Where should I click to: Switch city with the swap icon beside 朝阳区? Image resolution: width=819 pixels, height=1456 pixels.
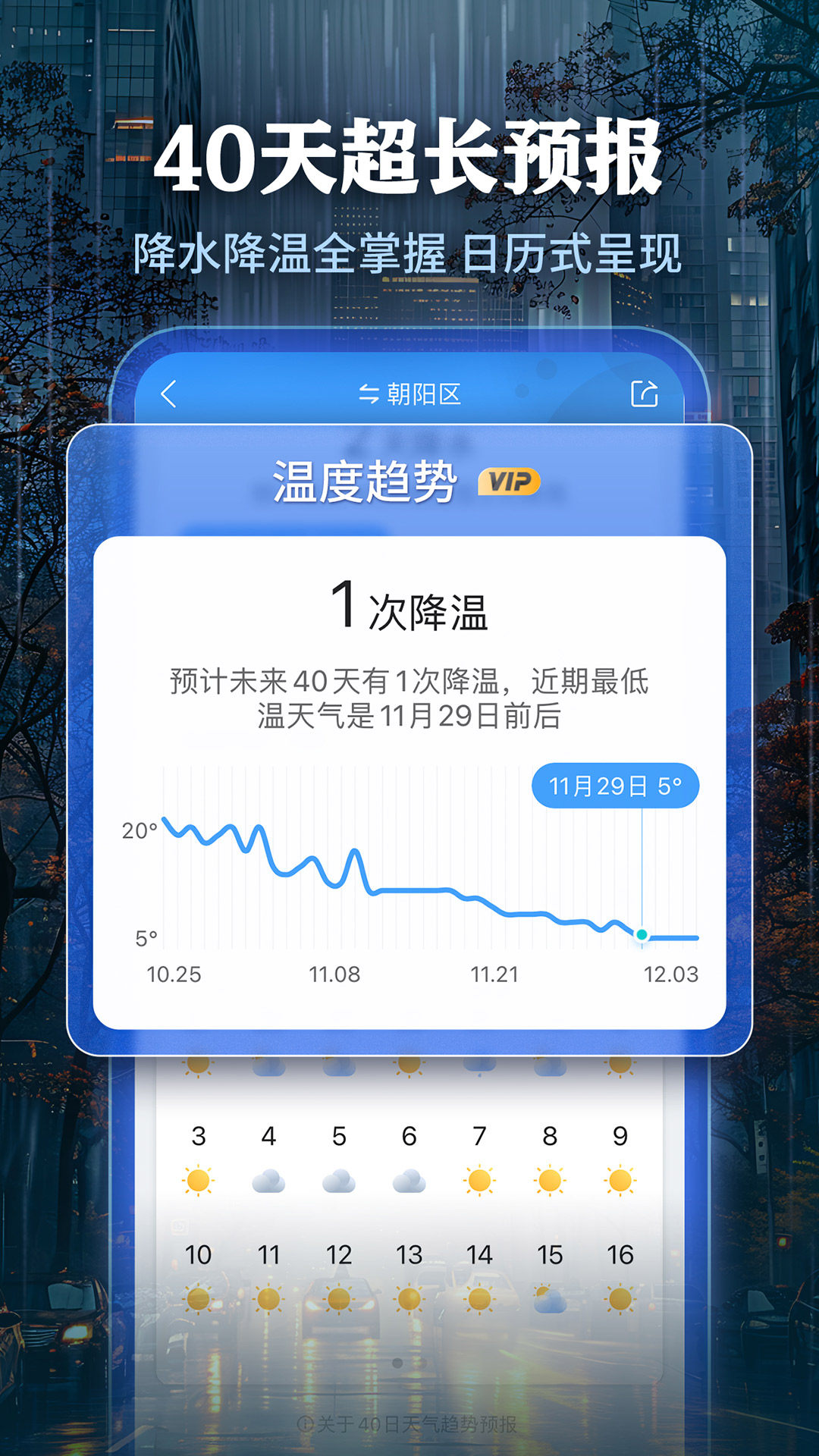(369, 394)
